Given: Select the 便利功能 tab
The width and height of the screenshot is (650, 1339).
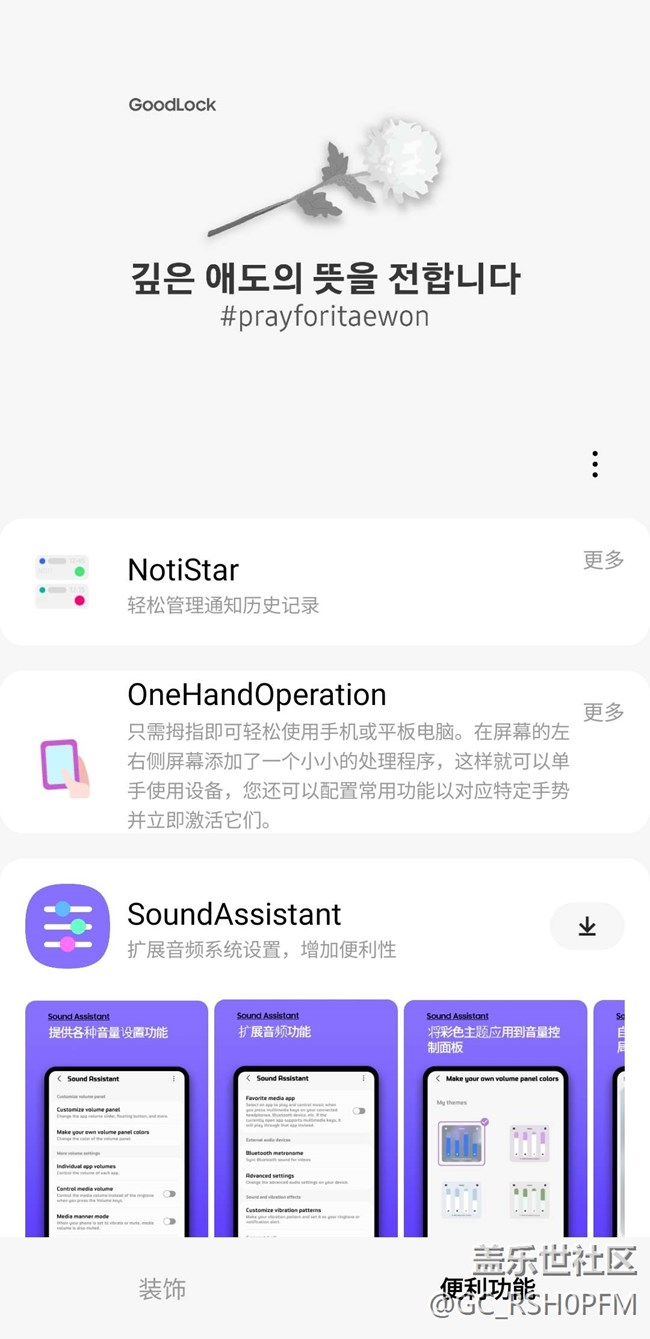Looking at the screenshot, I should (x=487, y=1289).
